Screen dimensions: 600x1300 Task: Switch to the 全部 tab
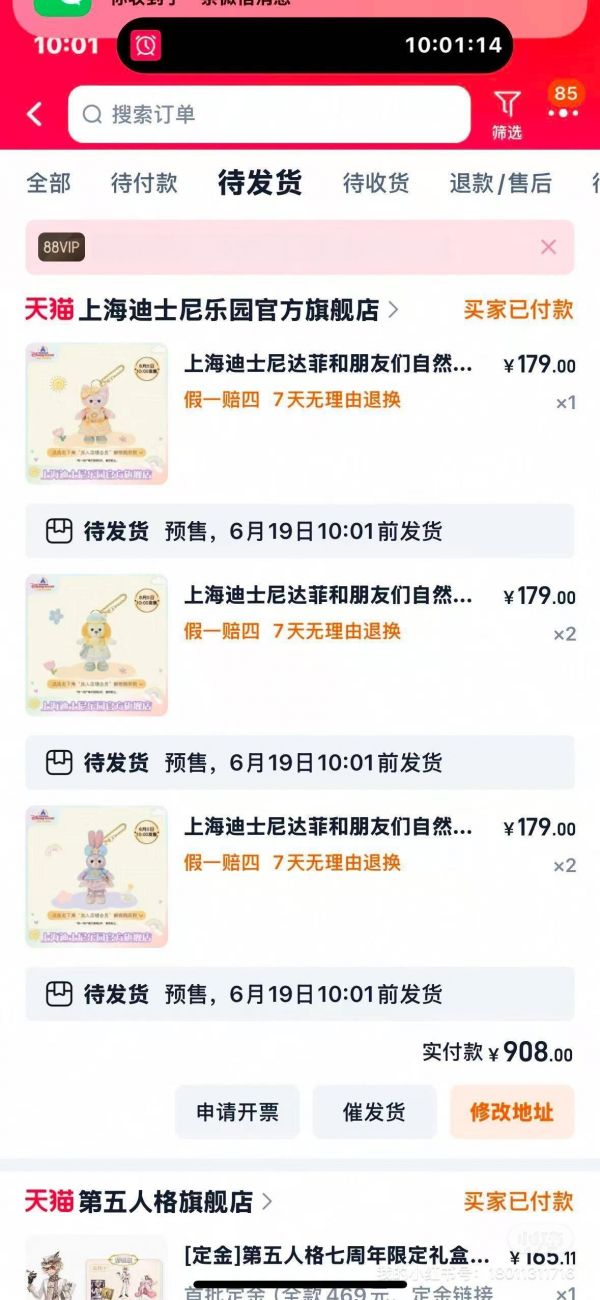[48, 183]
